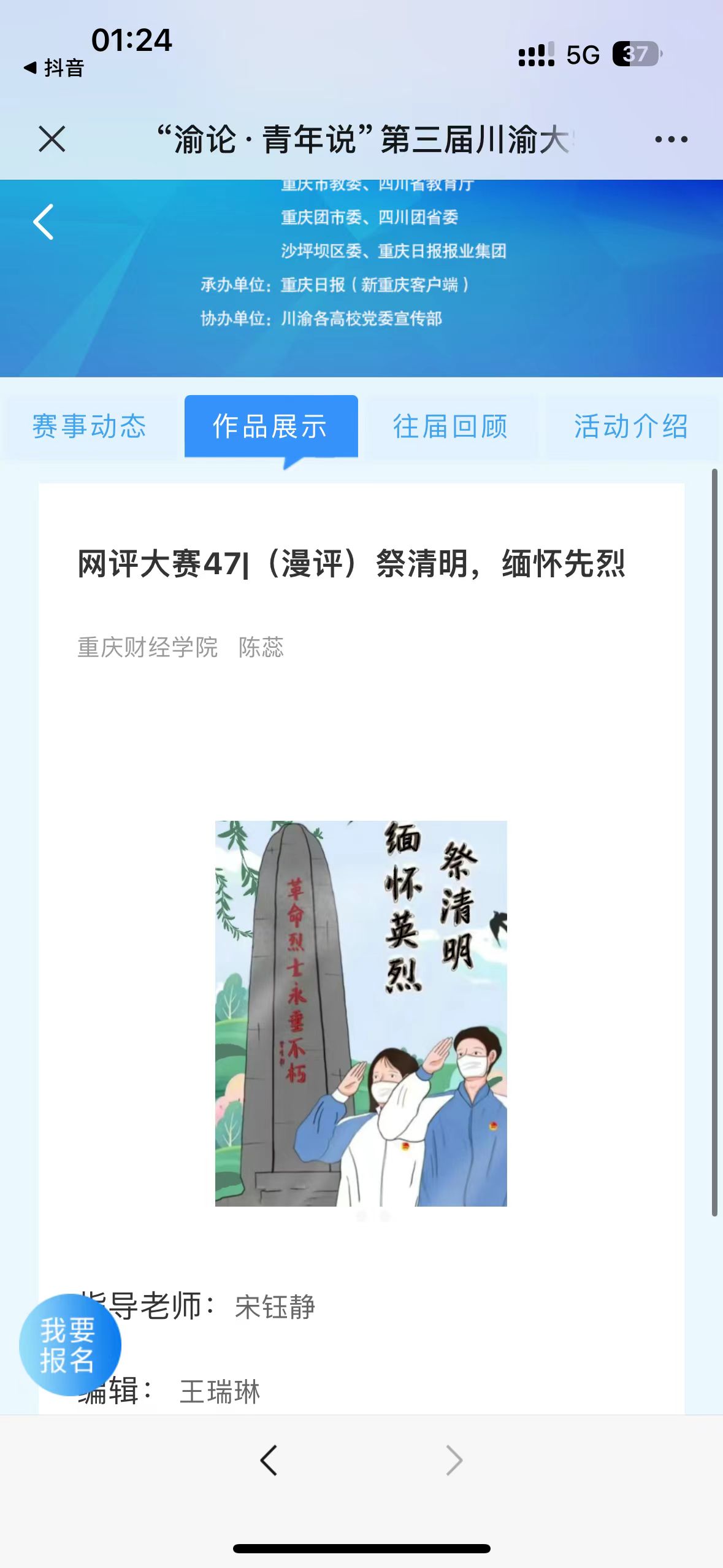
Task: Switch to the 赛事动态 tab
Action: (90, 426)
